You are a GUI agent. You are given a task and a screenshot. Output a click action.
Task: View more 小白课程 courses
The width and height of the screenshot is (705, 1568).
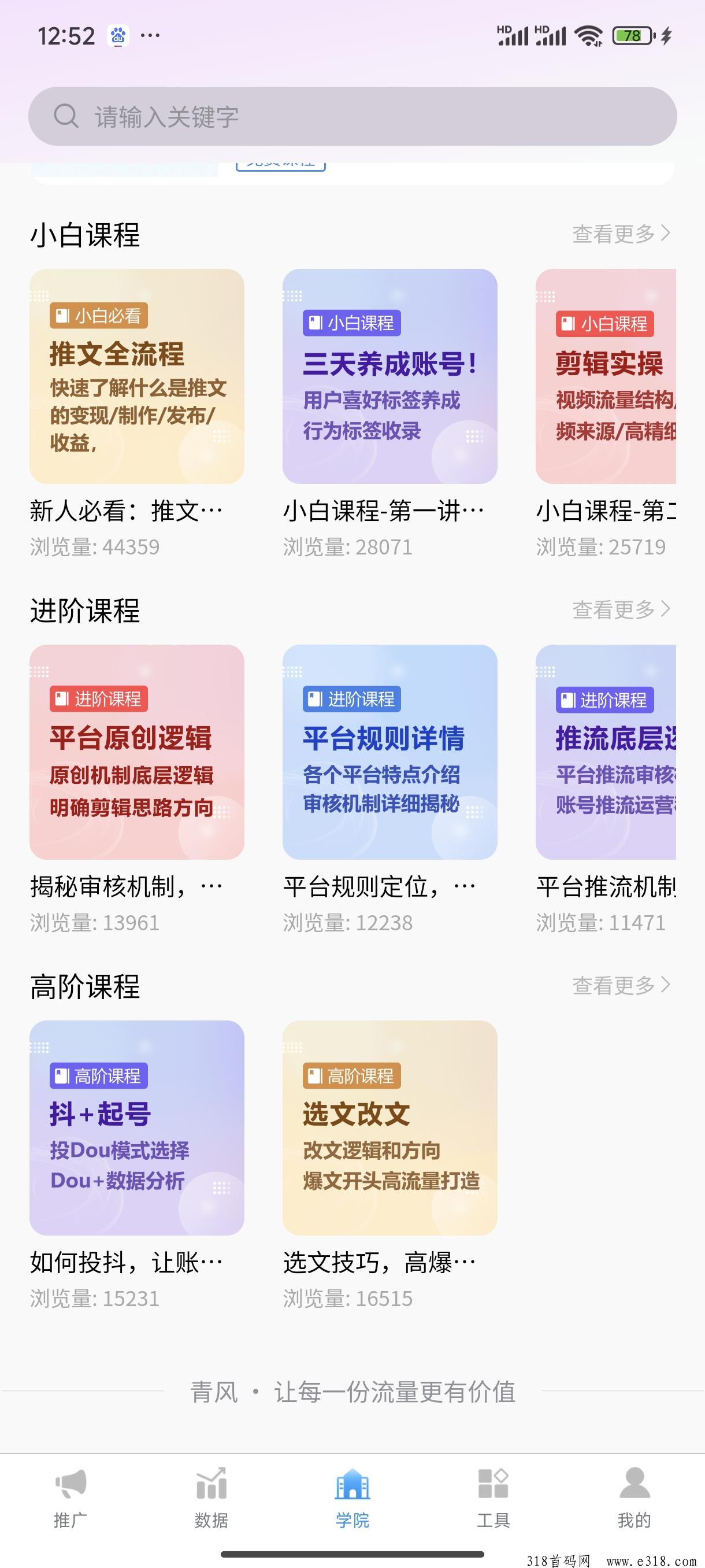point(621,234)
